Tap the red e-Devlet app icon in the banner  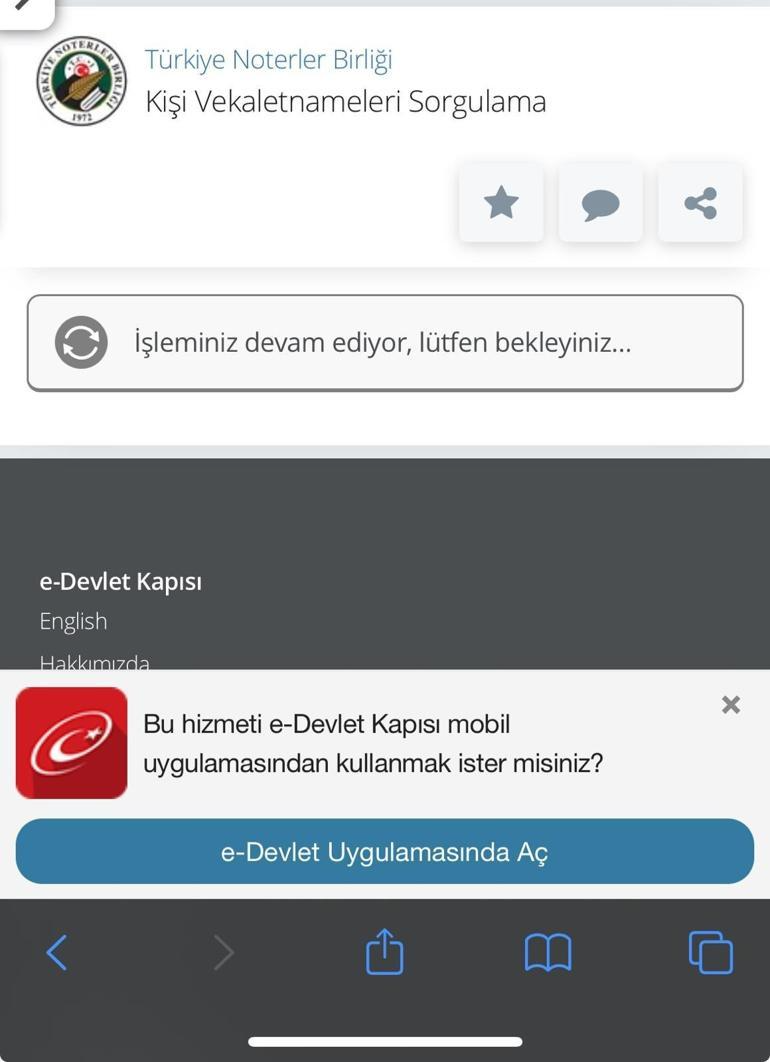[x=70, y=741]
